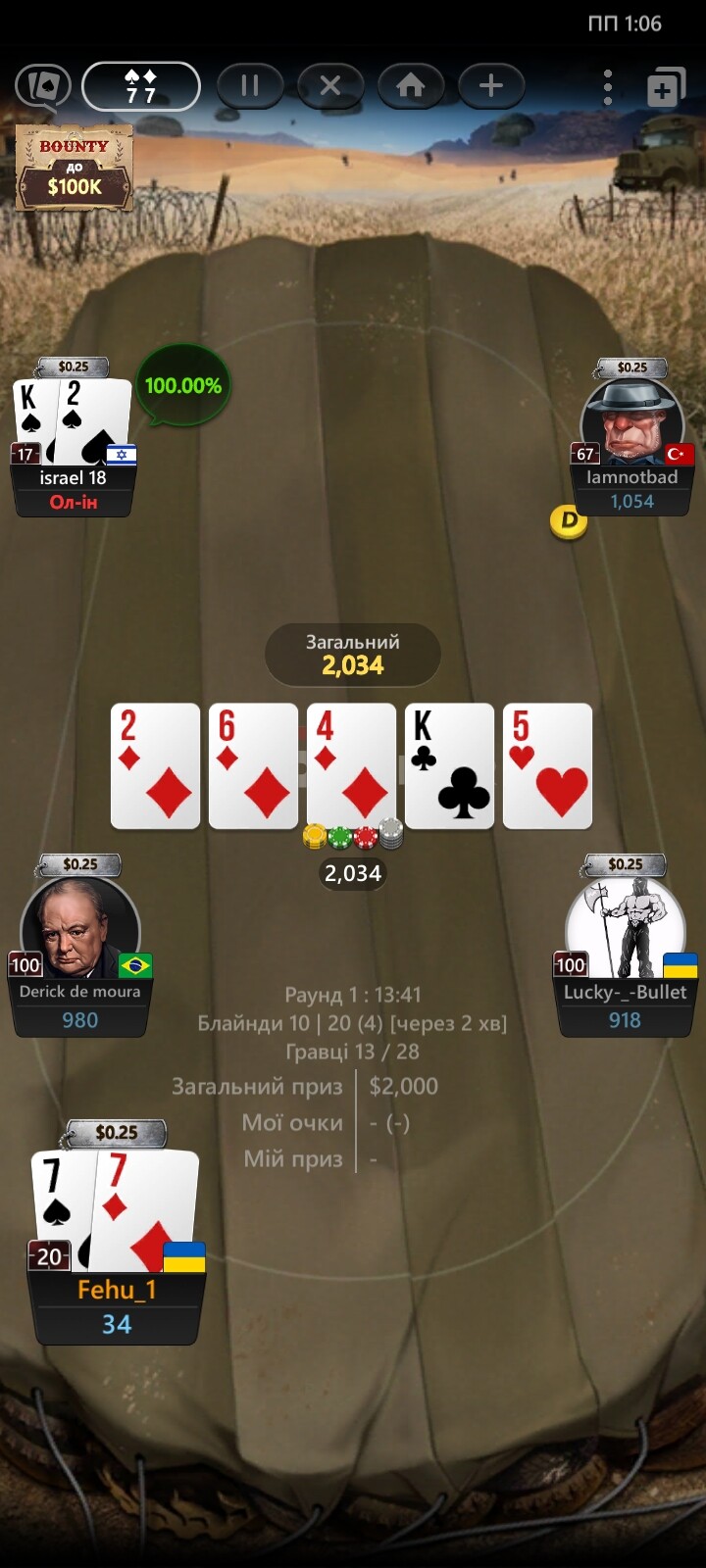Tap the pause button
The height and width of the screenshot is (1568, 706).
249,86
